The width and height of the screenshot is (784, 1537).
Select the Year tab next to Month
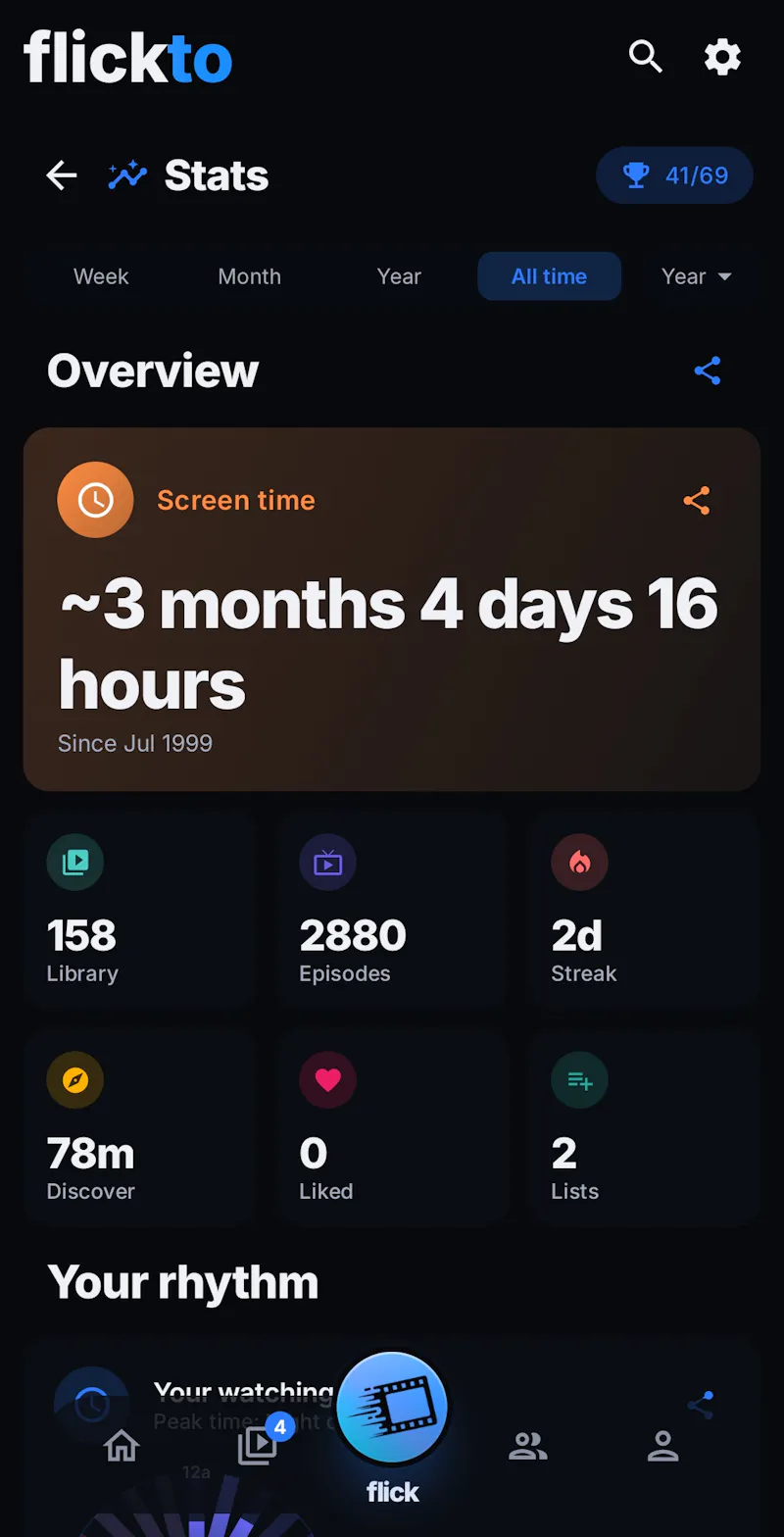tap(399, 276)
